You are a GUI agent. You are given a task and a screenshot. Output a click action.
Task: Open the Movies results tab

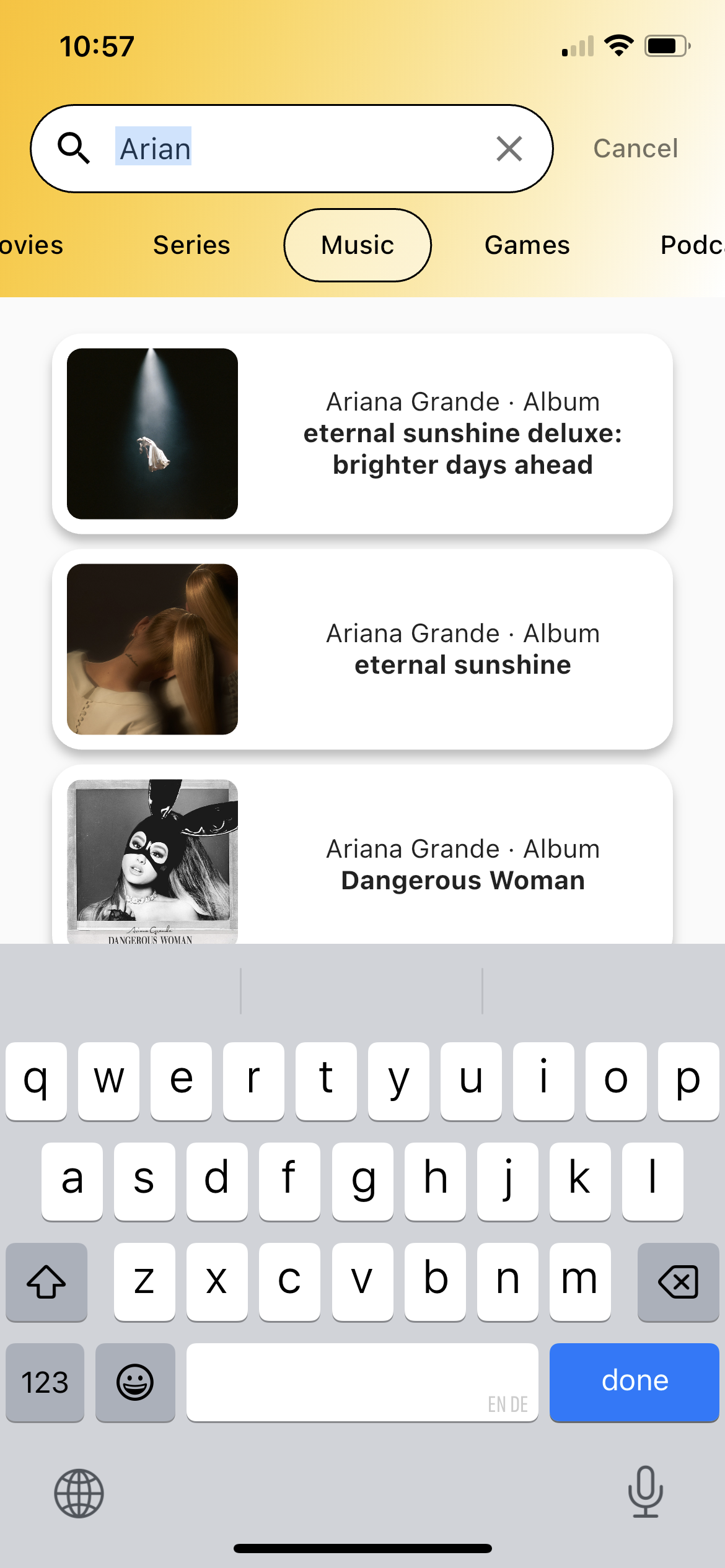pos(31,245)
